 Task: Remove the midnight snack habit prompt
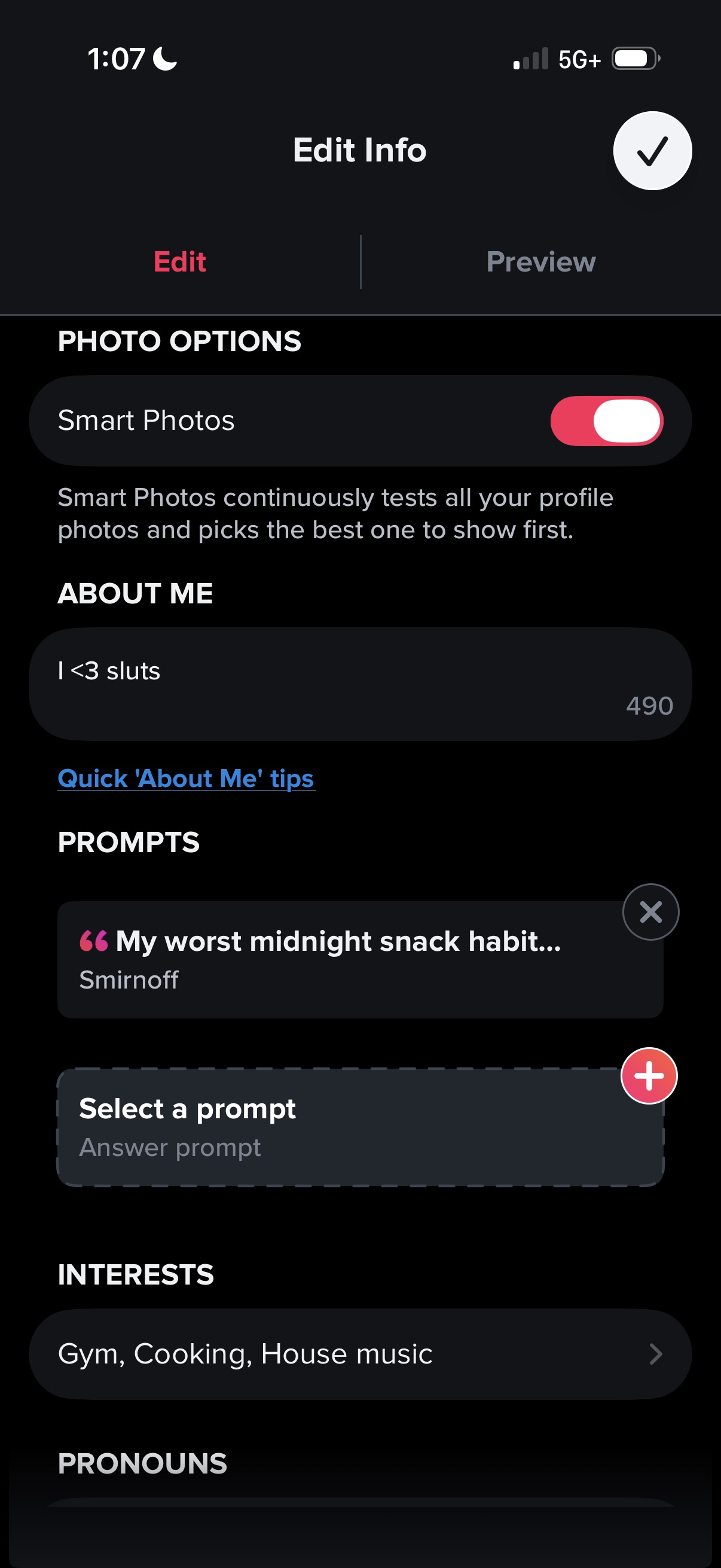coord(650,912)
